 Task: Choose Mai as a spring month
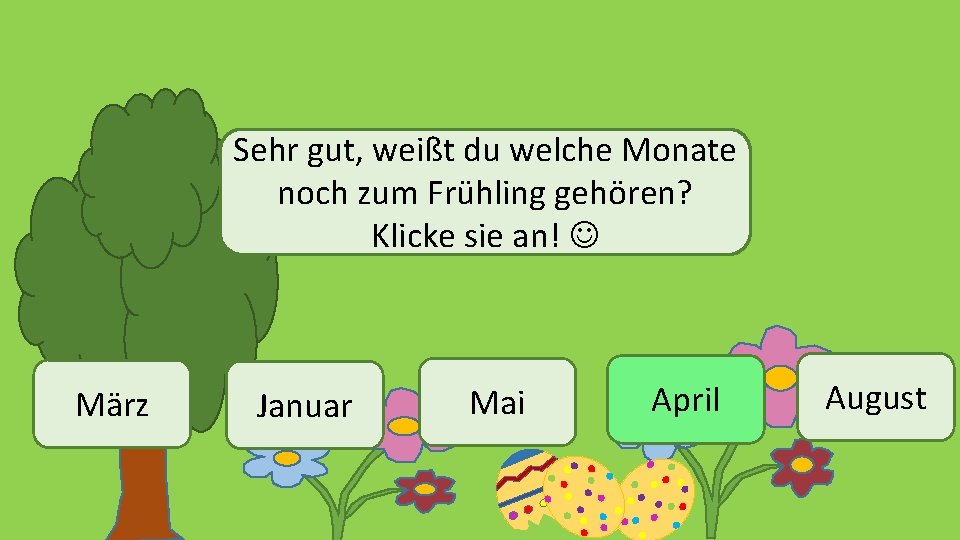click(497, 402)
